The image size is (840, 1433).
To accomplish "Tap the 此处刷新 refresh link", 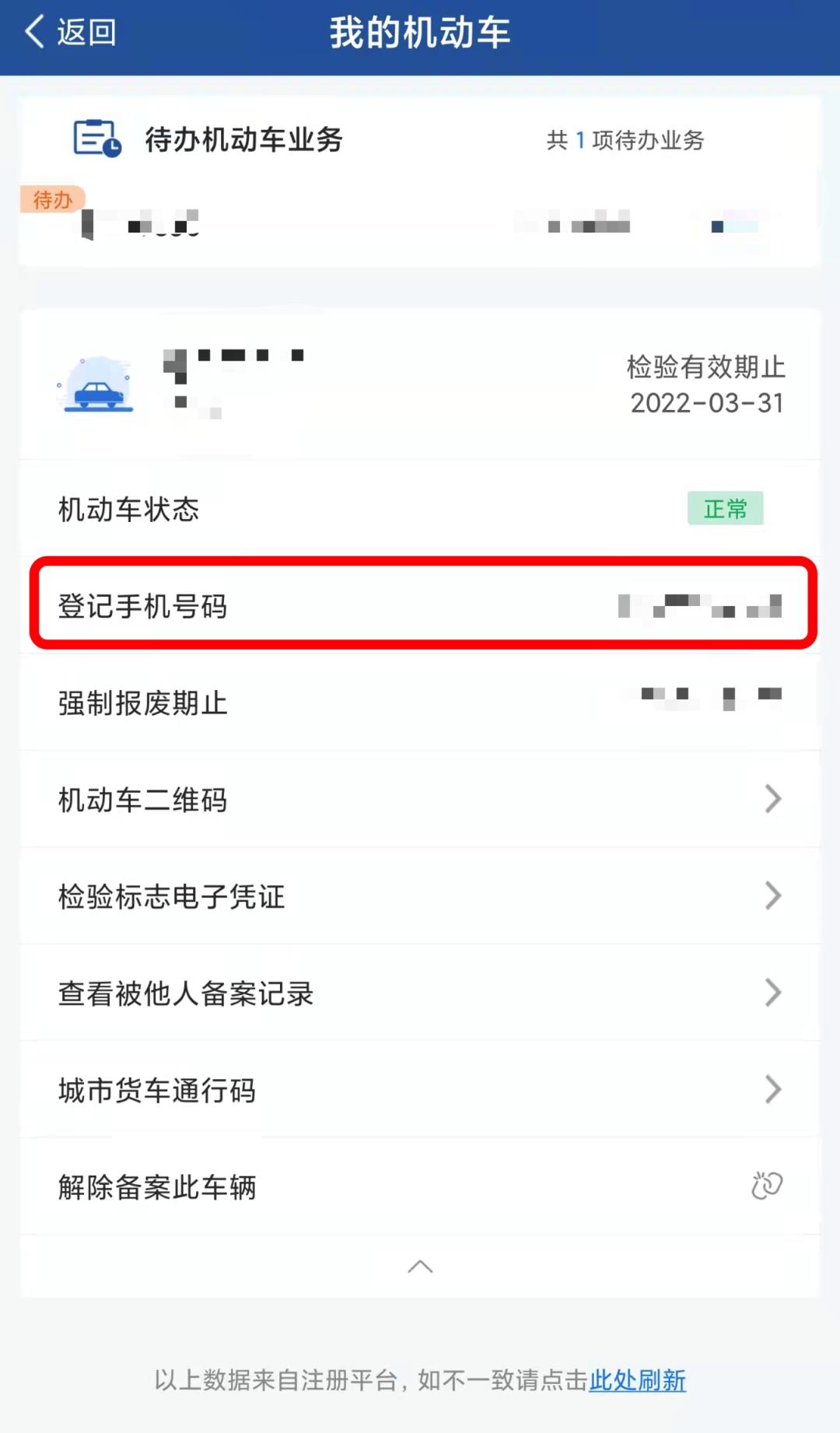I will [x=637, y=1380].
